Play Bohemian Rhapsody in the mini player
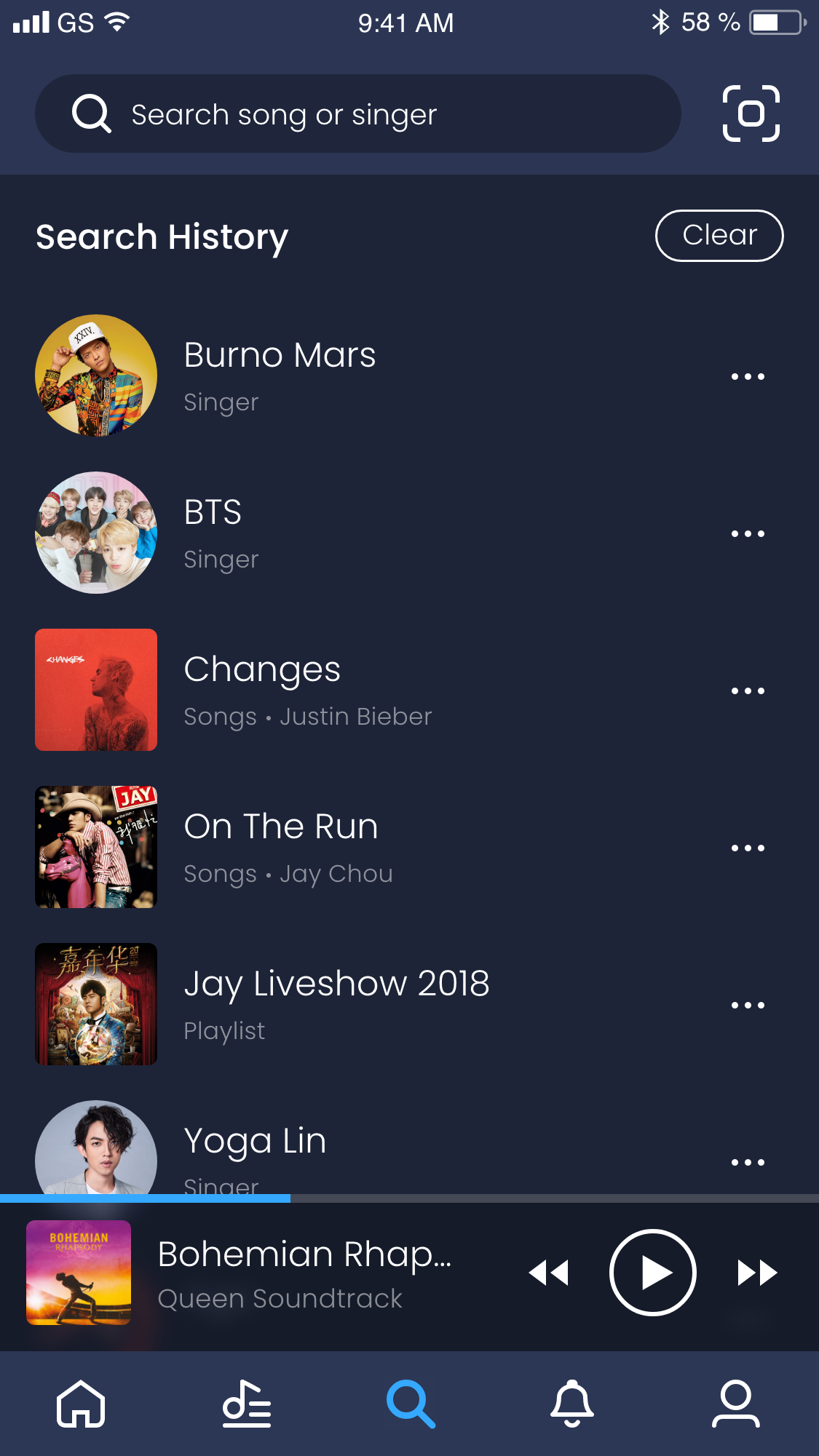 (x=652, y=1273)
